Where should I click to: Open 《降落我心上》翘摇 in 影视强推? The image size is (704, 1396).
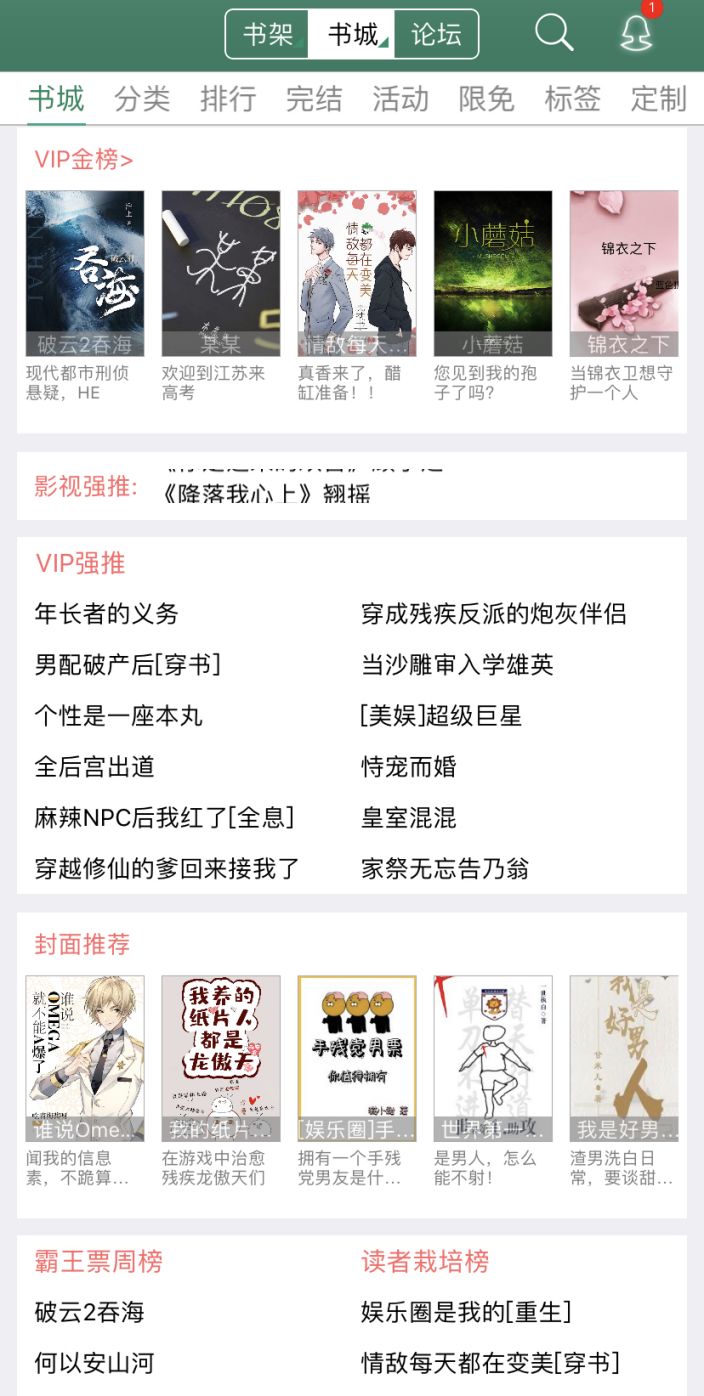pyautogui.click(x=267, y=492)
